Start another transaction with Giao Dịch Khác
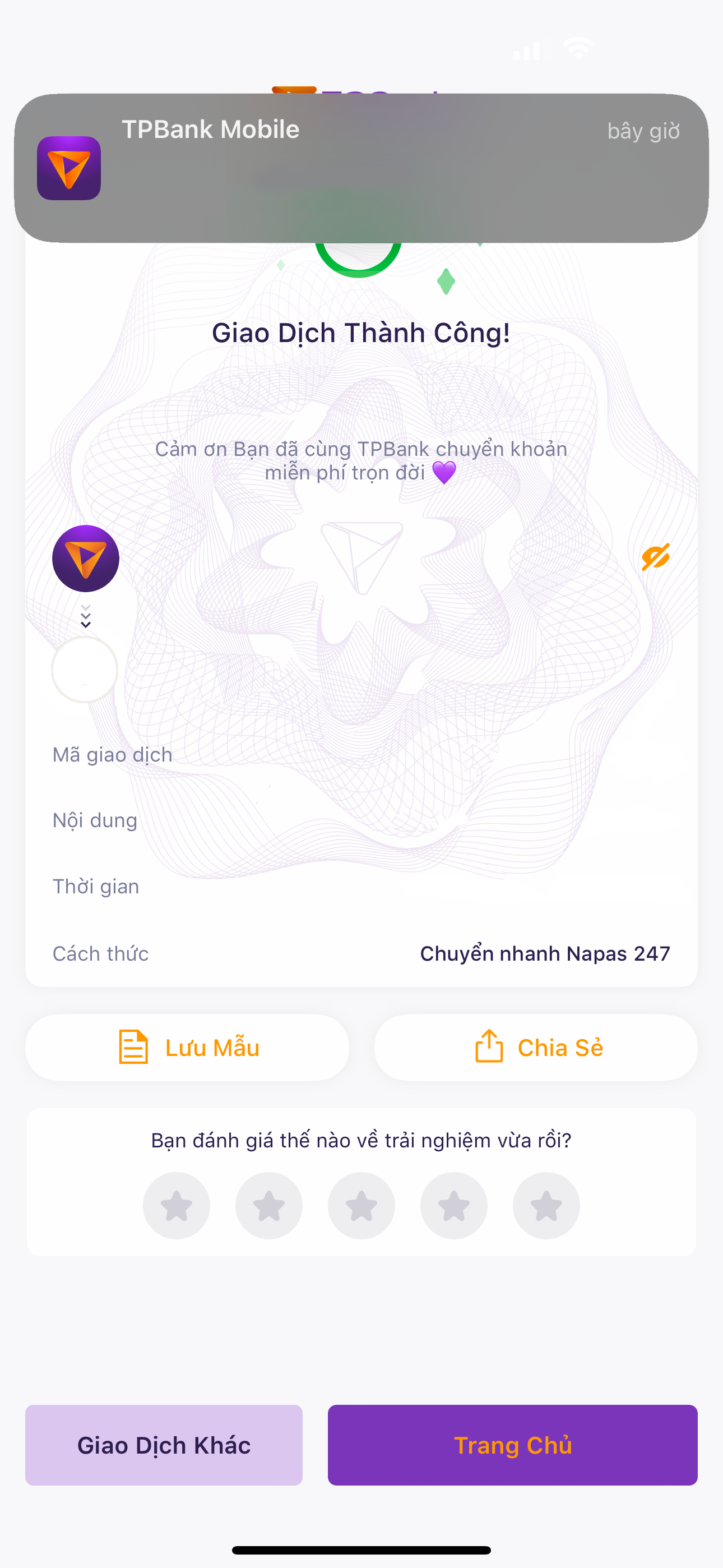Viewport: 723px width, 1568px height. [164, 1445]
